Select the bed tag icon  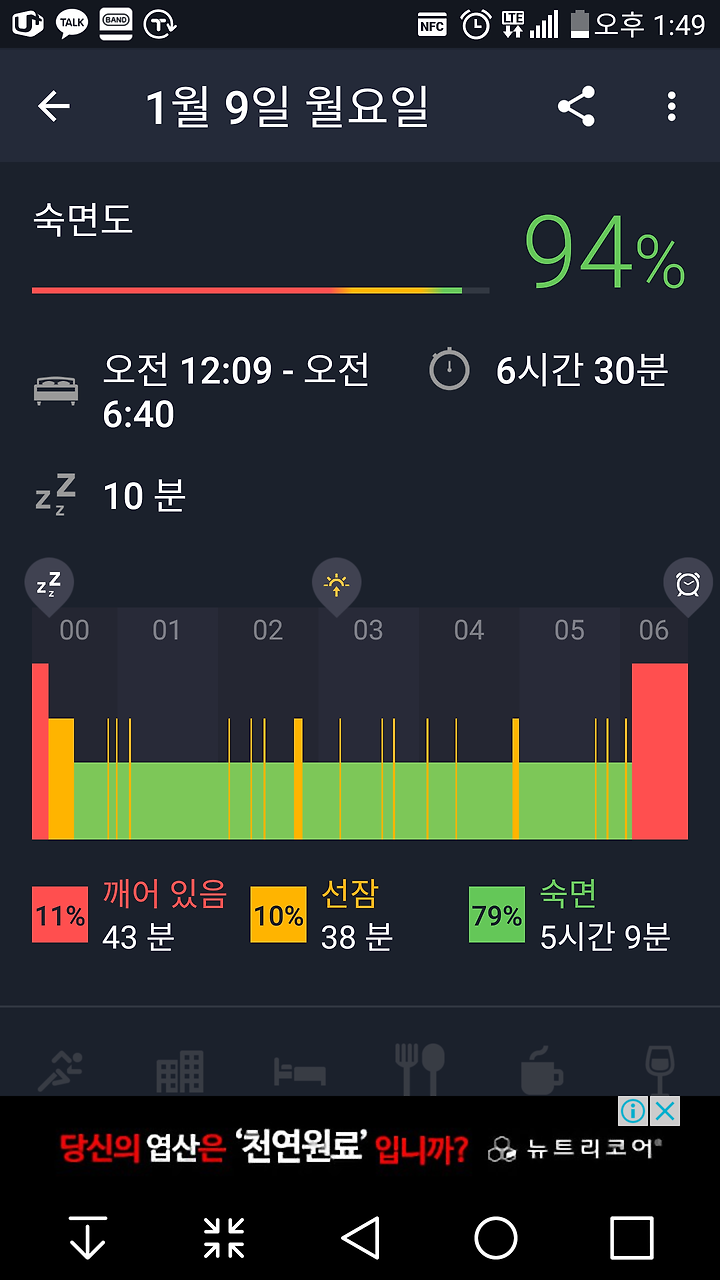tap(300, 1072)
